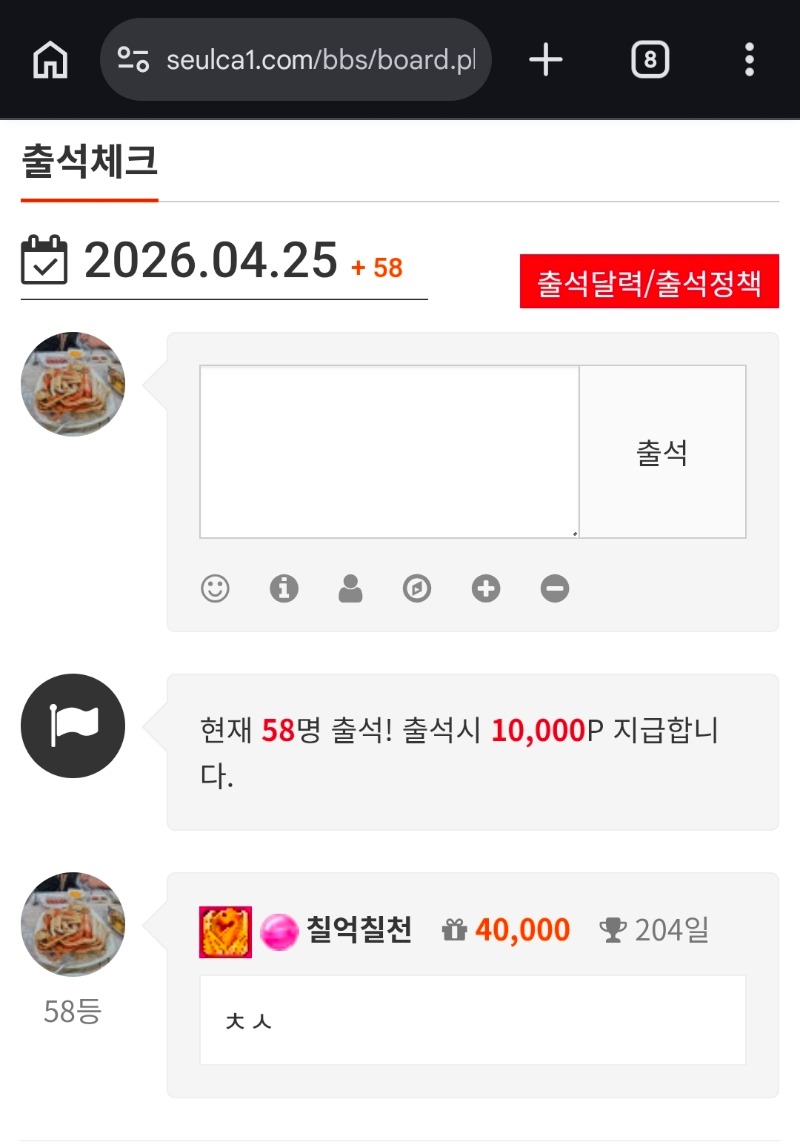This screenshot has width=800, height=1145.
Task: Open a new browser tab
Action: (546, 60)
